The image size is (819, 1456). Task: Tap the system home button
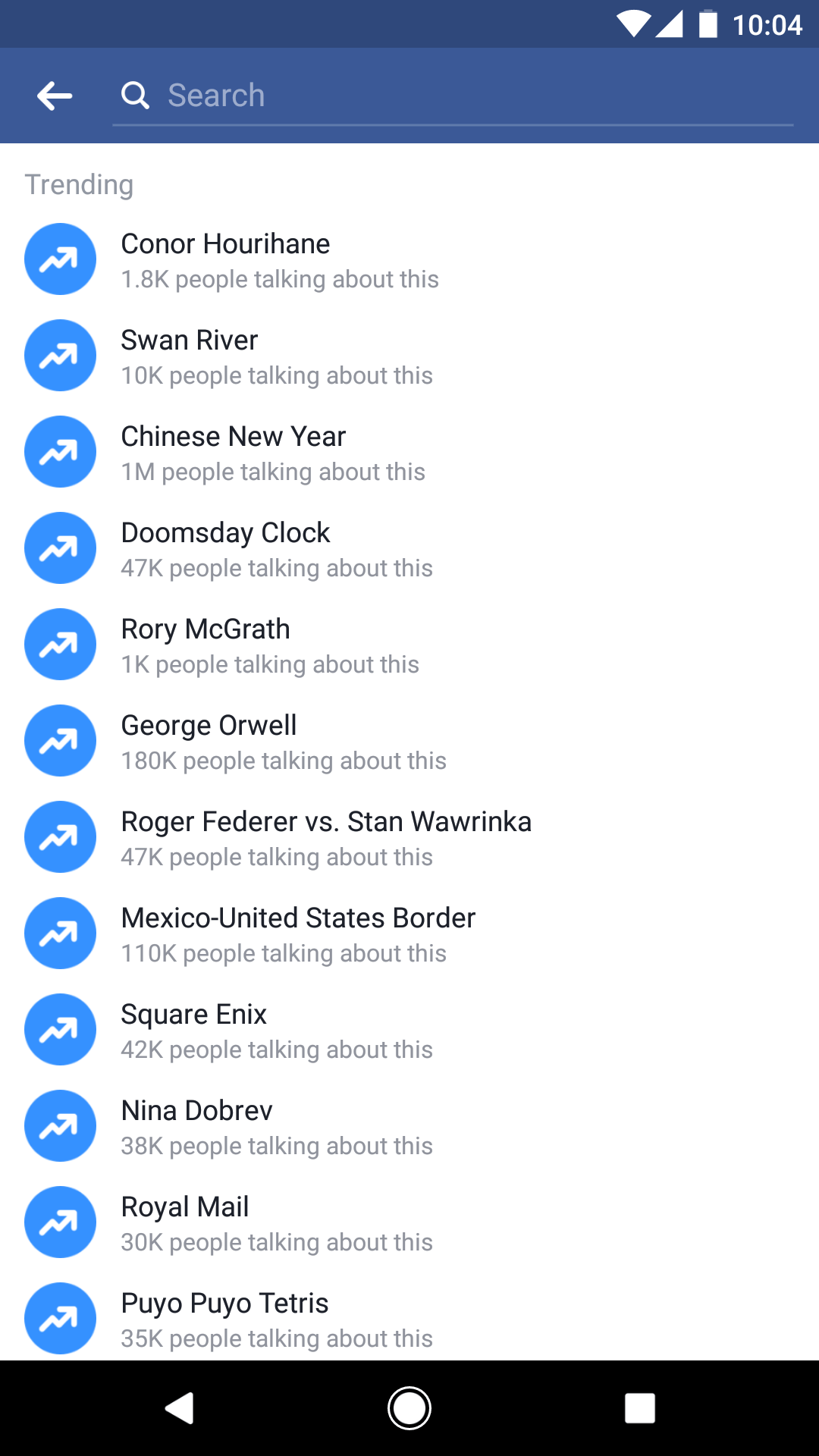409,1408
